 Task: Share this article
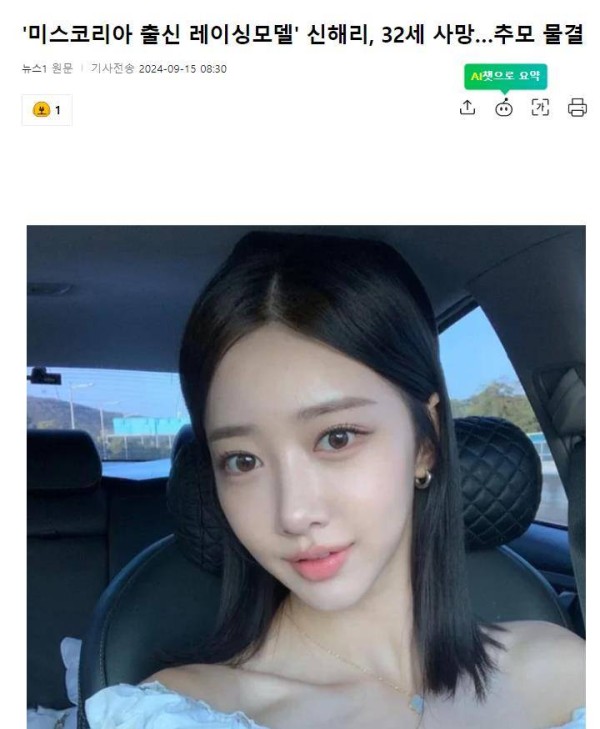pos(467,108)
